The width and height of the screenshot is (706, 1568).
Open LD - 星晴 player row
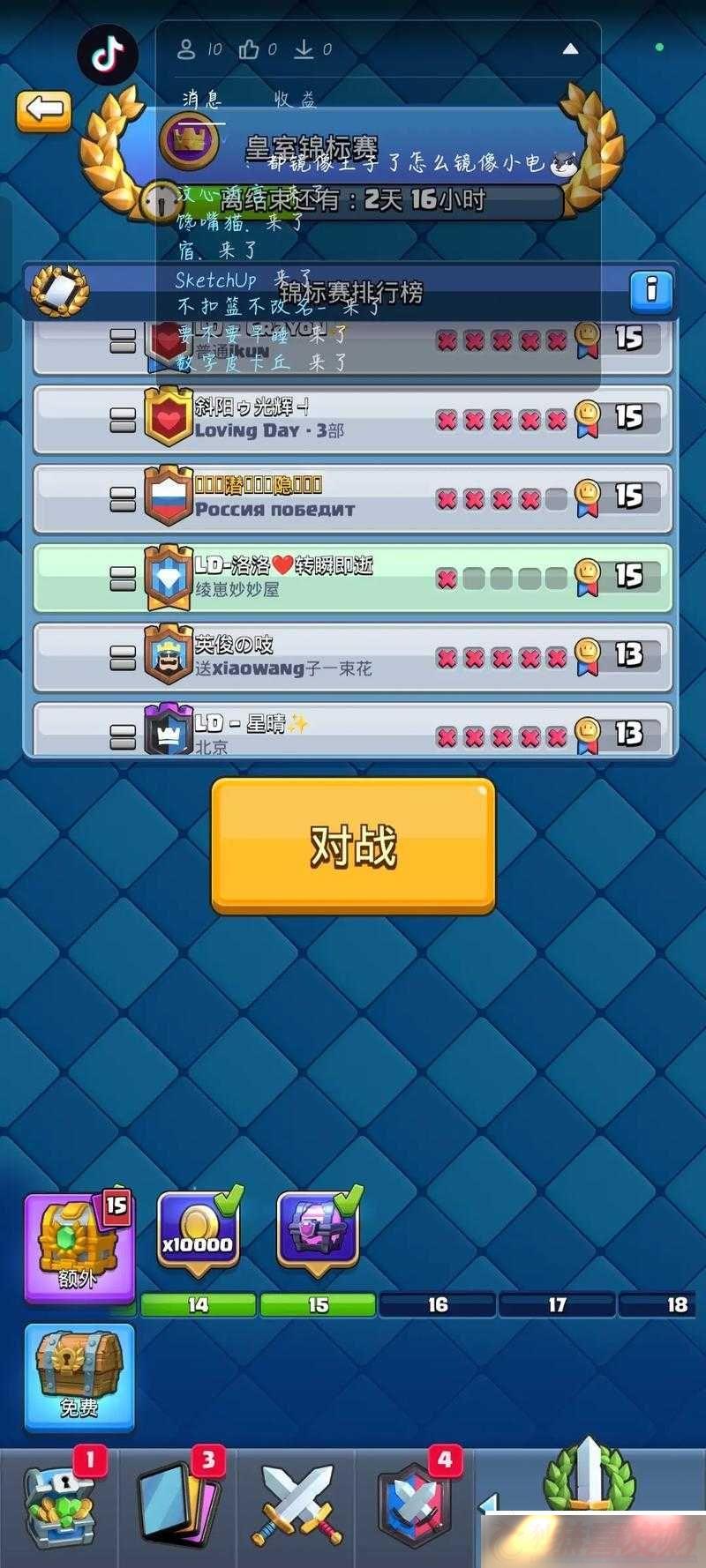(x=353, y=730)
